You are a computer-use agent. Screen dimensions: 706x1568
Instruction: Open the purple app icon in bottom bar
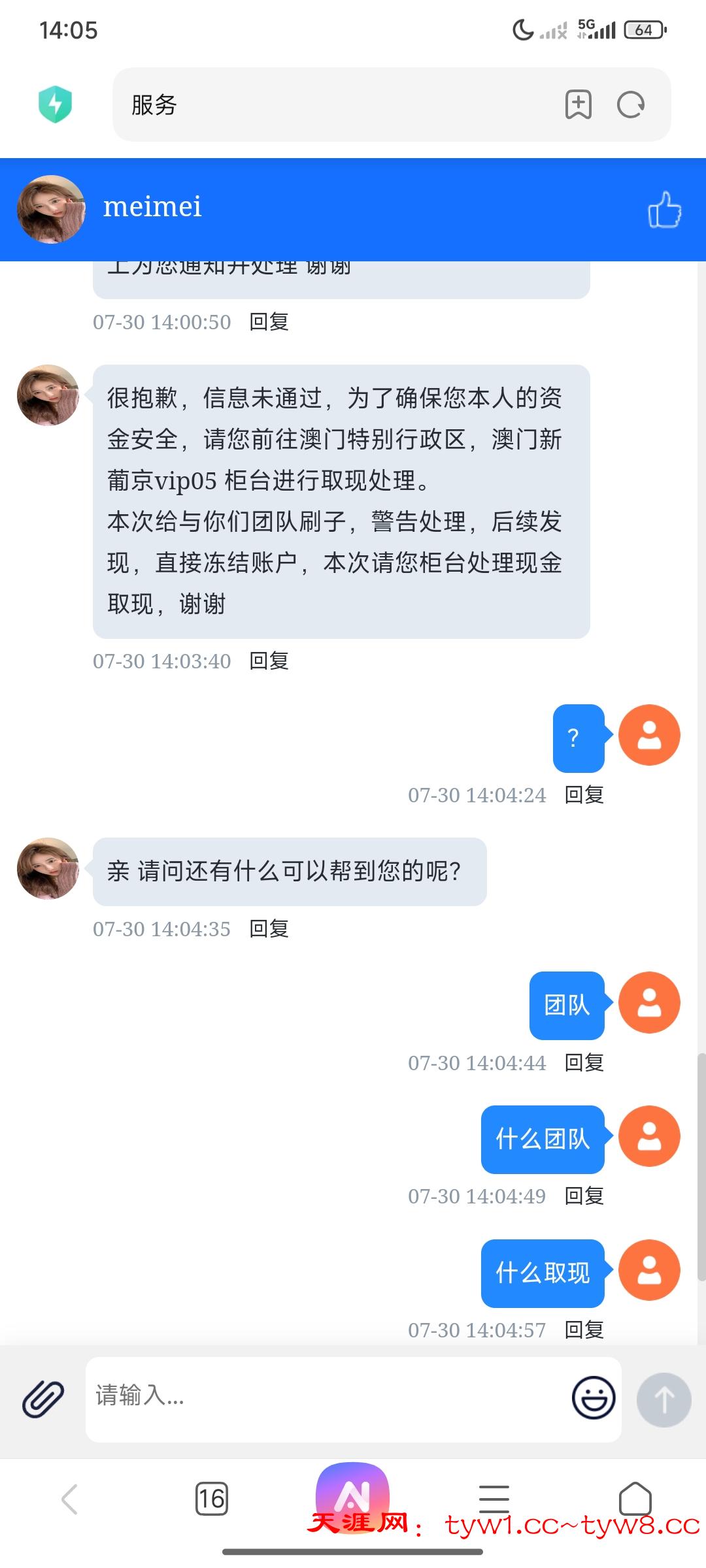tap(353, 1496)
